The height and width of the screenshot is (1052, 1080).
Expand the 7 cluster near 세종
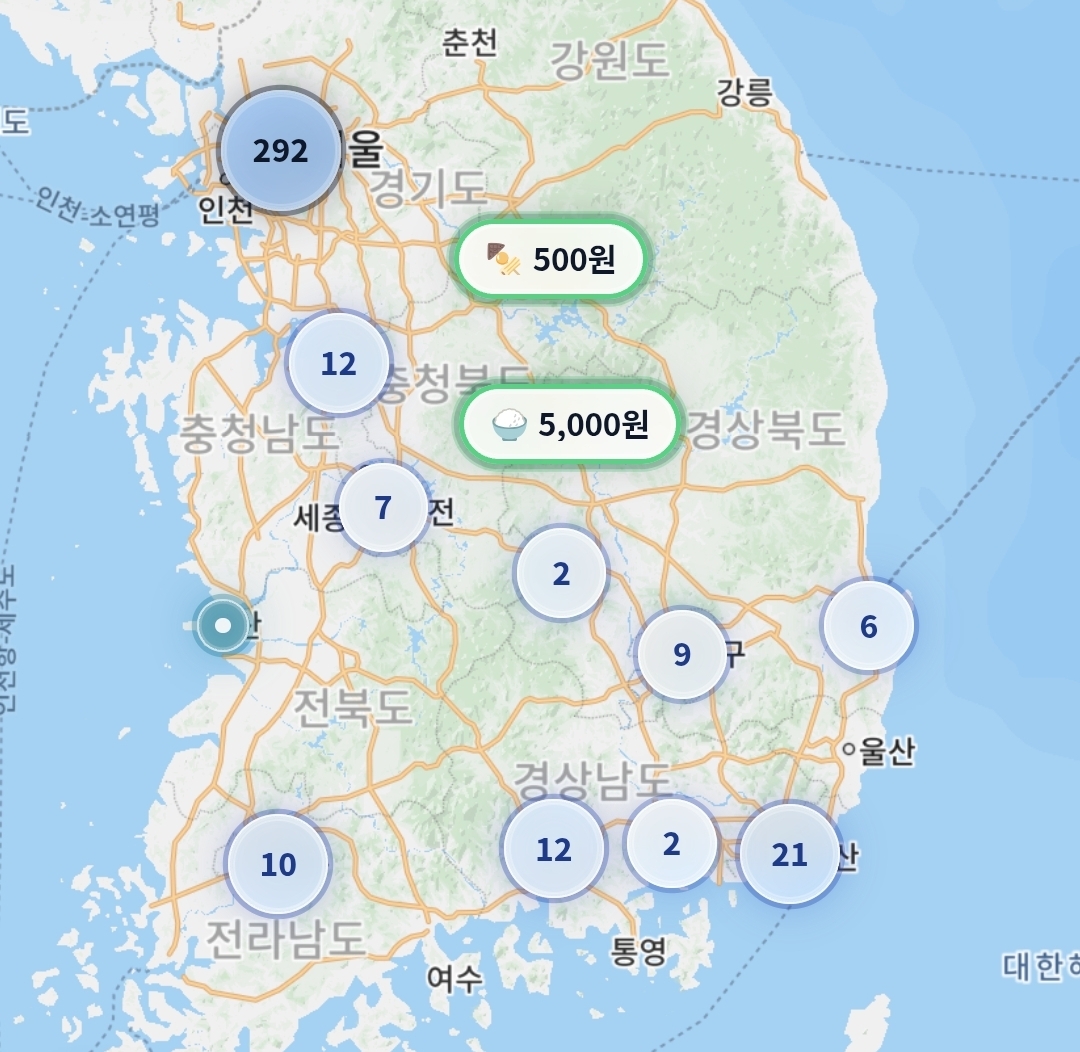(383, 508)
